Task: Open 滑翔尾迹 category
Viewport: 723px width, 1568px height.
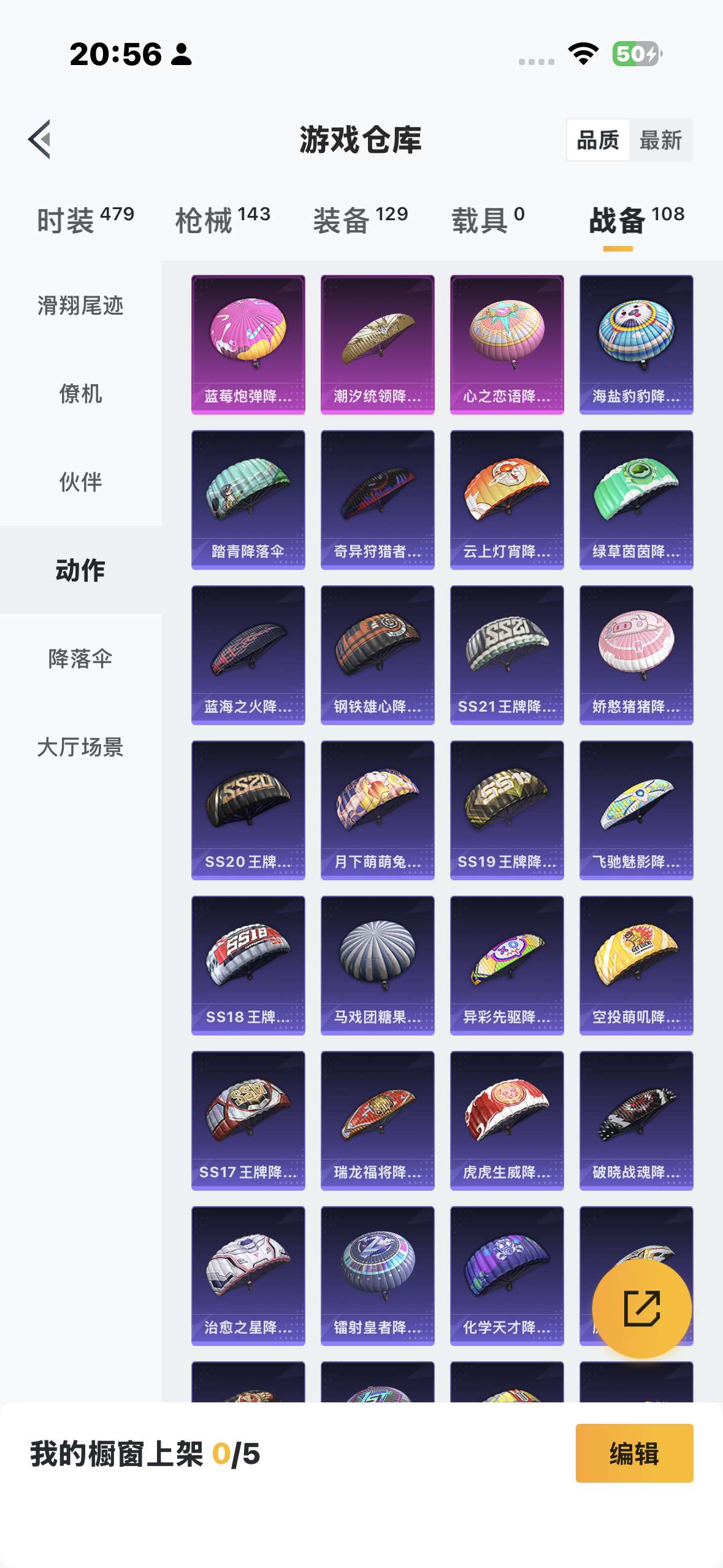Action: tap(80, 306)
